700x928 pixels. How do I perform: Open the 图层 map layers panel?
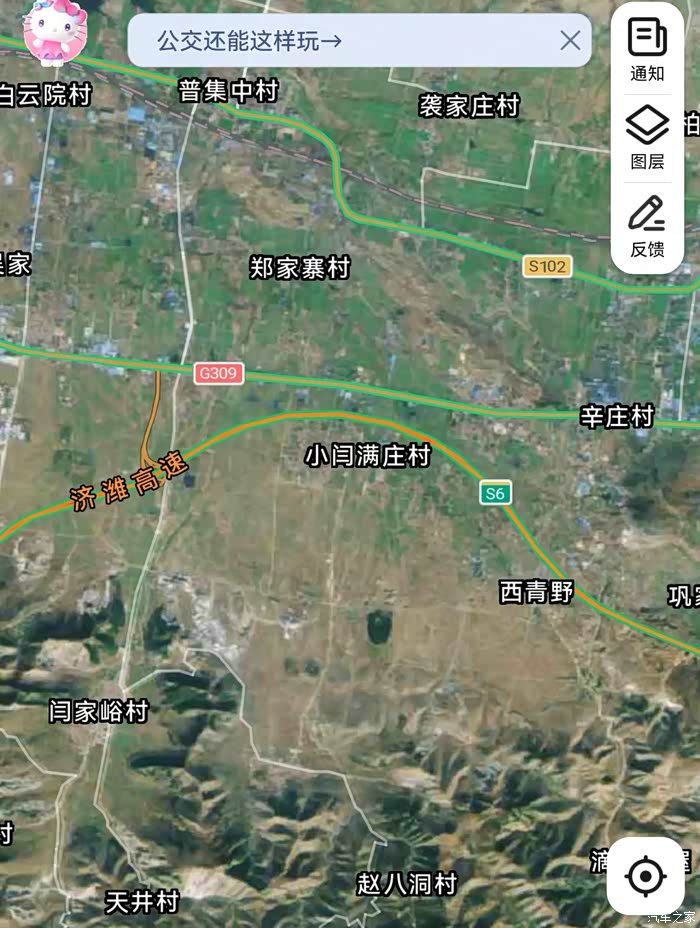click(647, 137)
